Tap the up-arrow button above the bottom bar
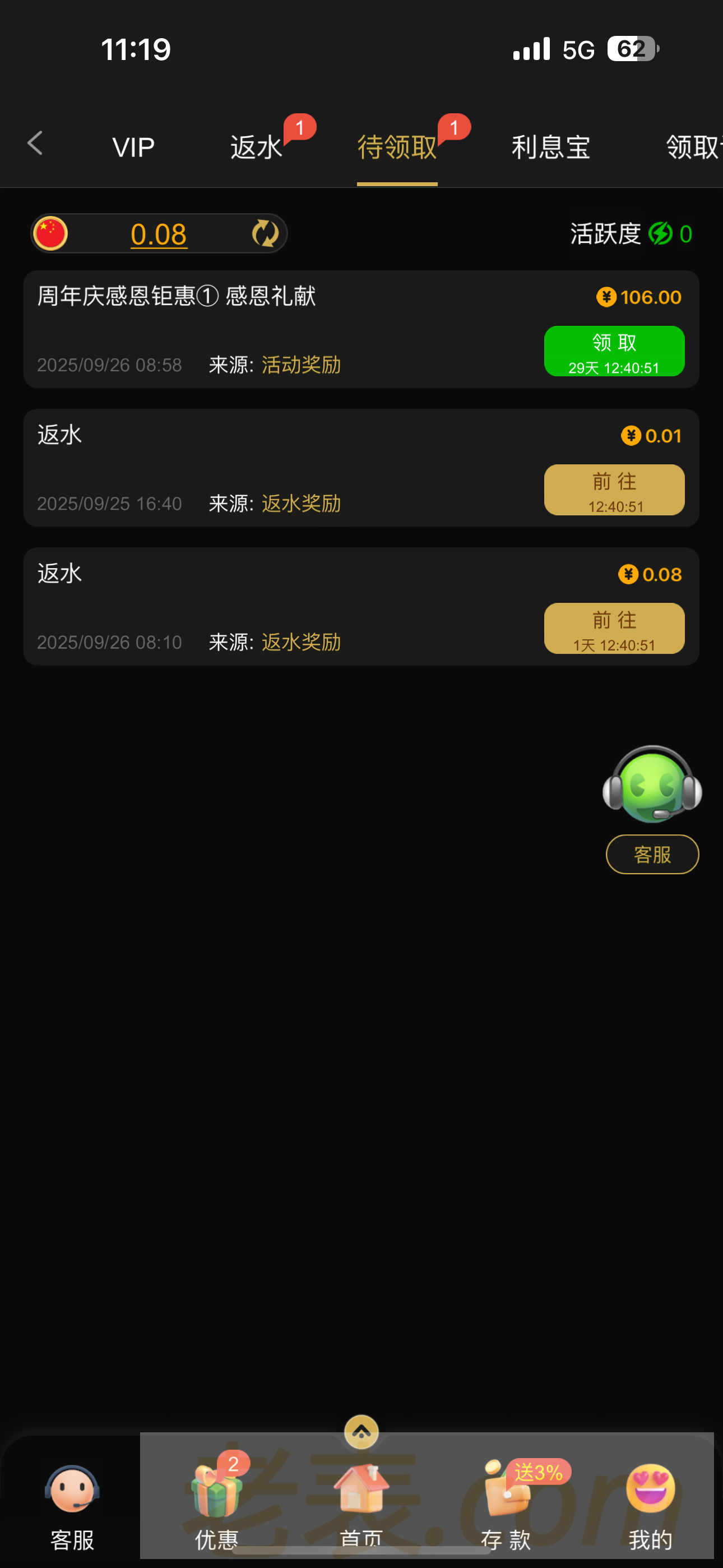The width and height of the screenshot is (723, 1568). tap(361, 1432)
